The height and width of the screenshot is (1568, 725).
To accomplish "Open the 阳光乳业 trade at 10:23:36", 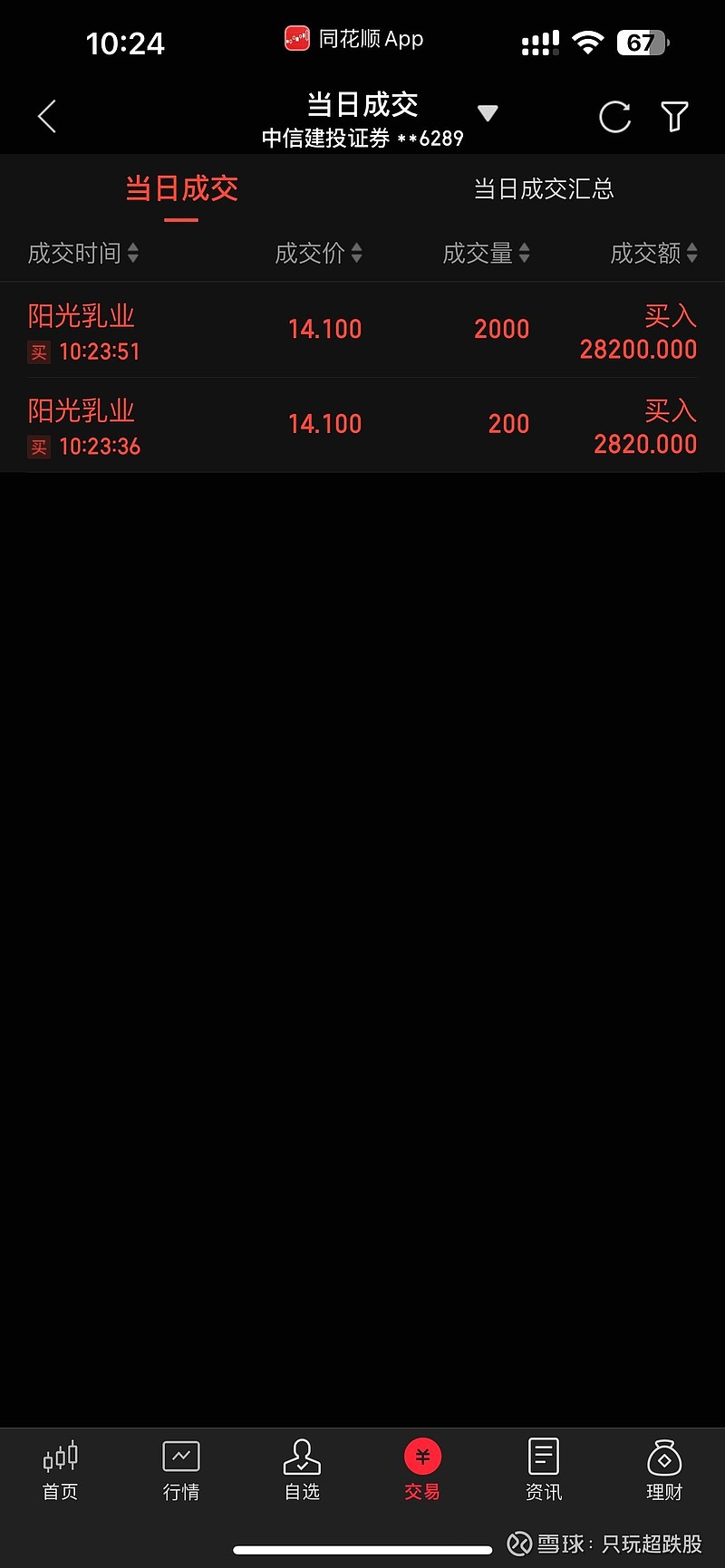I will (362, 426).
